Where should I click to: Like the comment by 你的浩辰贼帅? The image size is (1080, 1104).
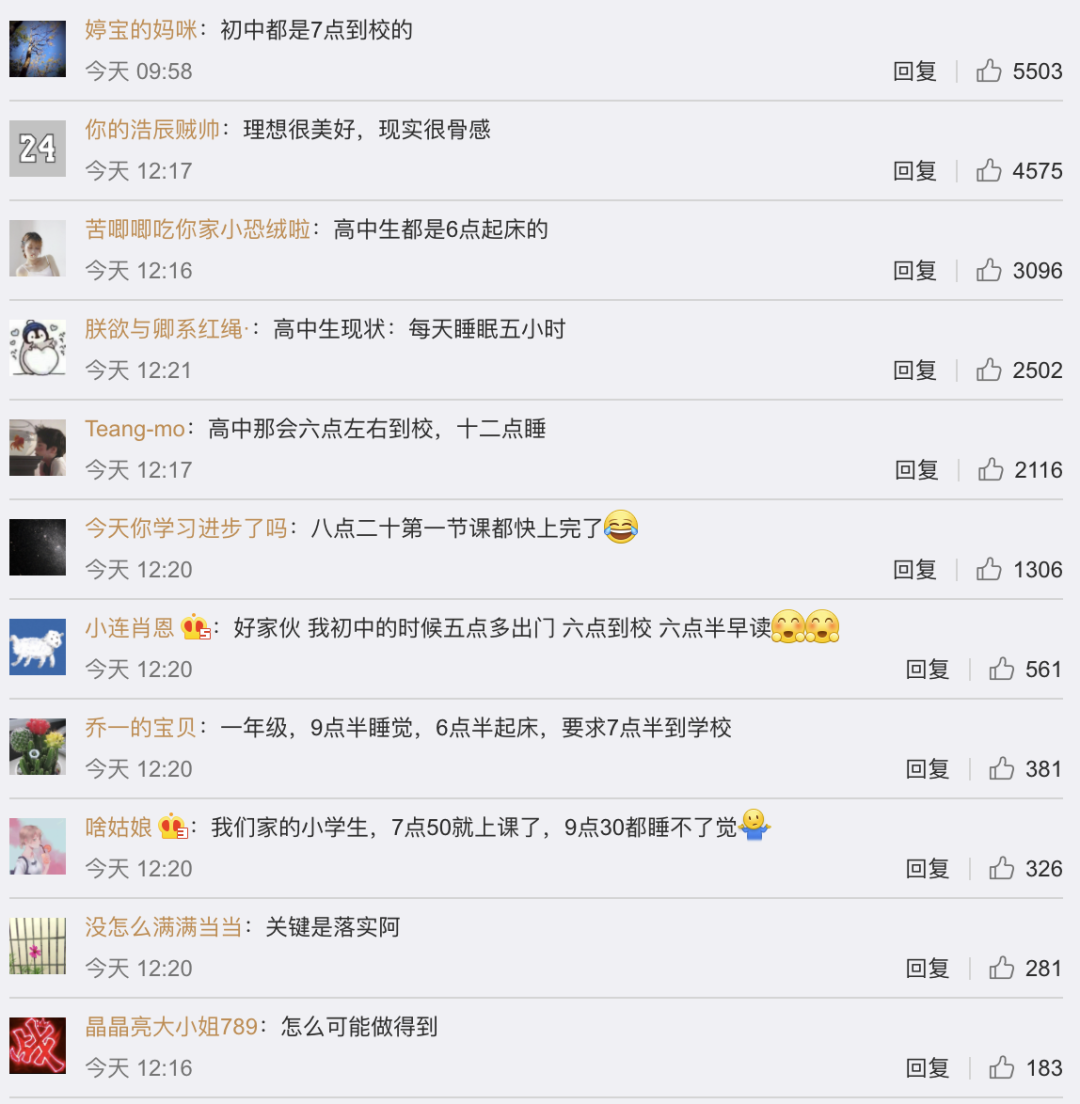pos(989,171)
